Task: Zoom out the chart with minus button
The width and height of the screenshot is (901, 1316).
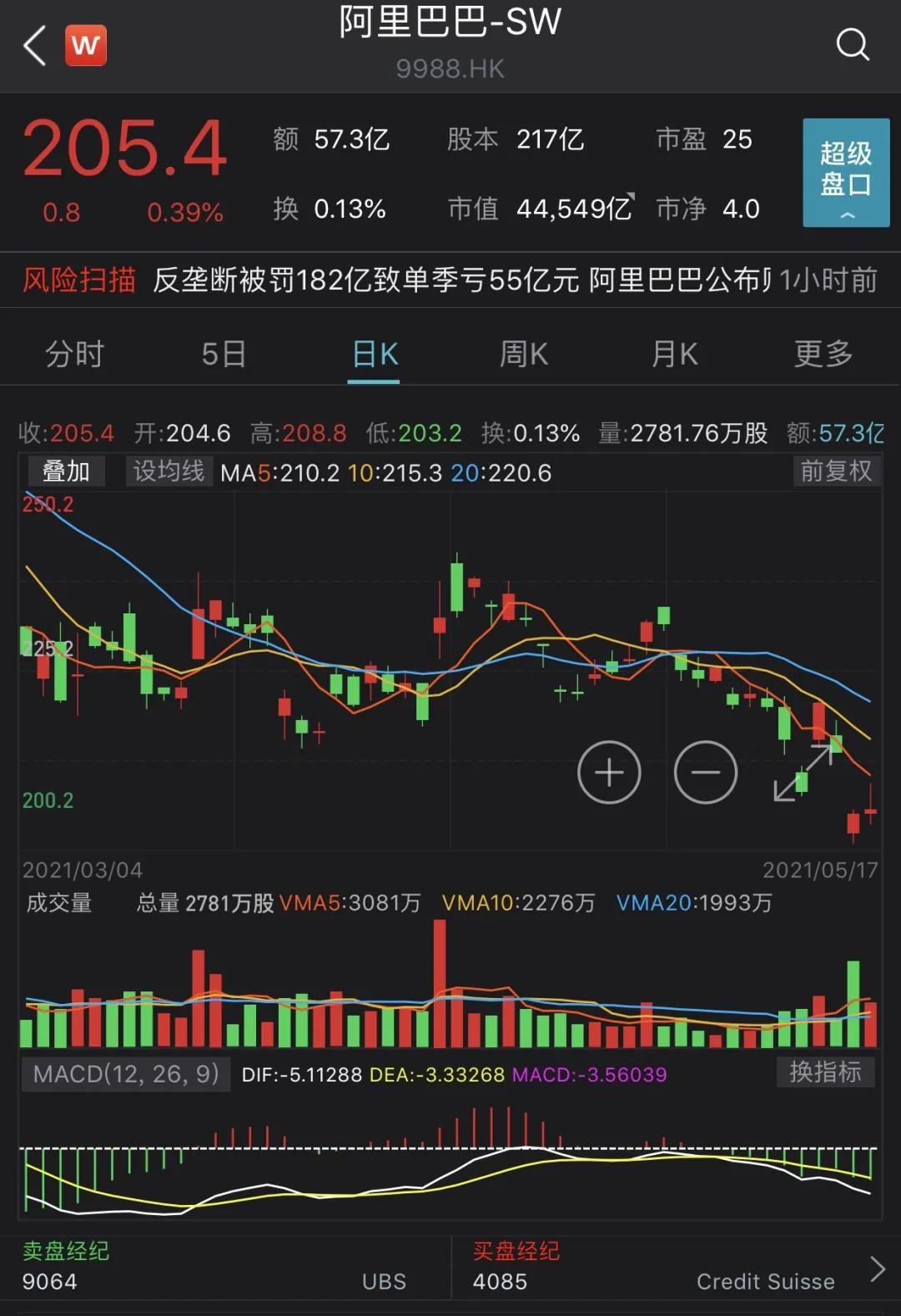Action: coord(706,773)
